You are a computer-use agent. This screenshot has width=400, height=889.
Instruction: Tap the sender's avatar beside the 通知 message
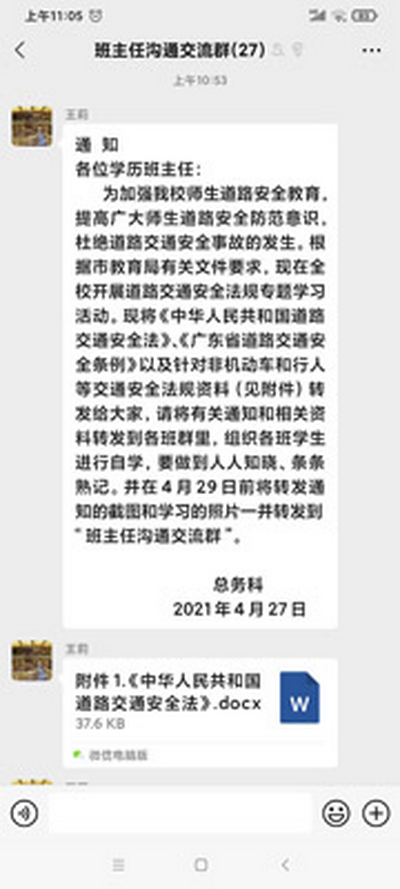tap(32, 126)
